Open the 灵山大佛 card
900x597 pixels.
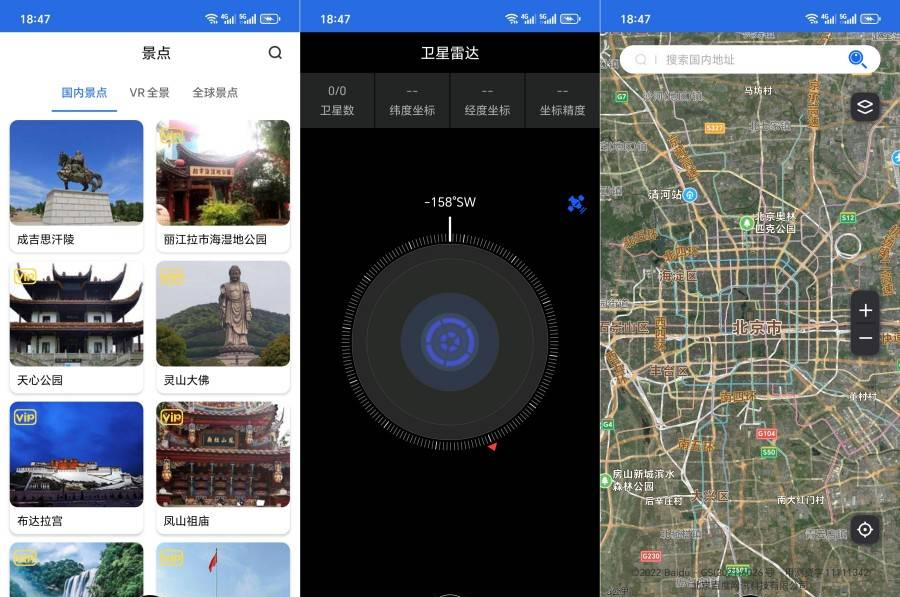click(223, 326)
